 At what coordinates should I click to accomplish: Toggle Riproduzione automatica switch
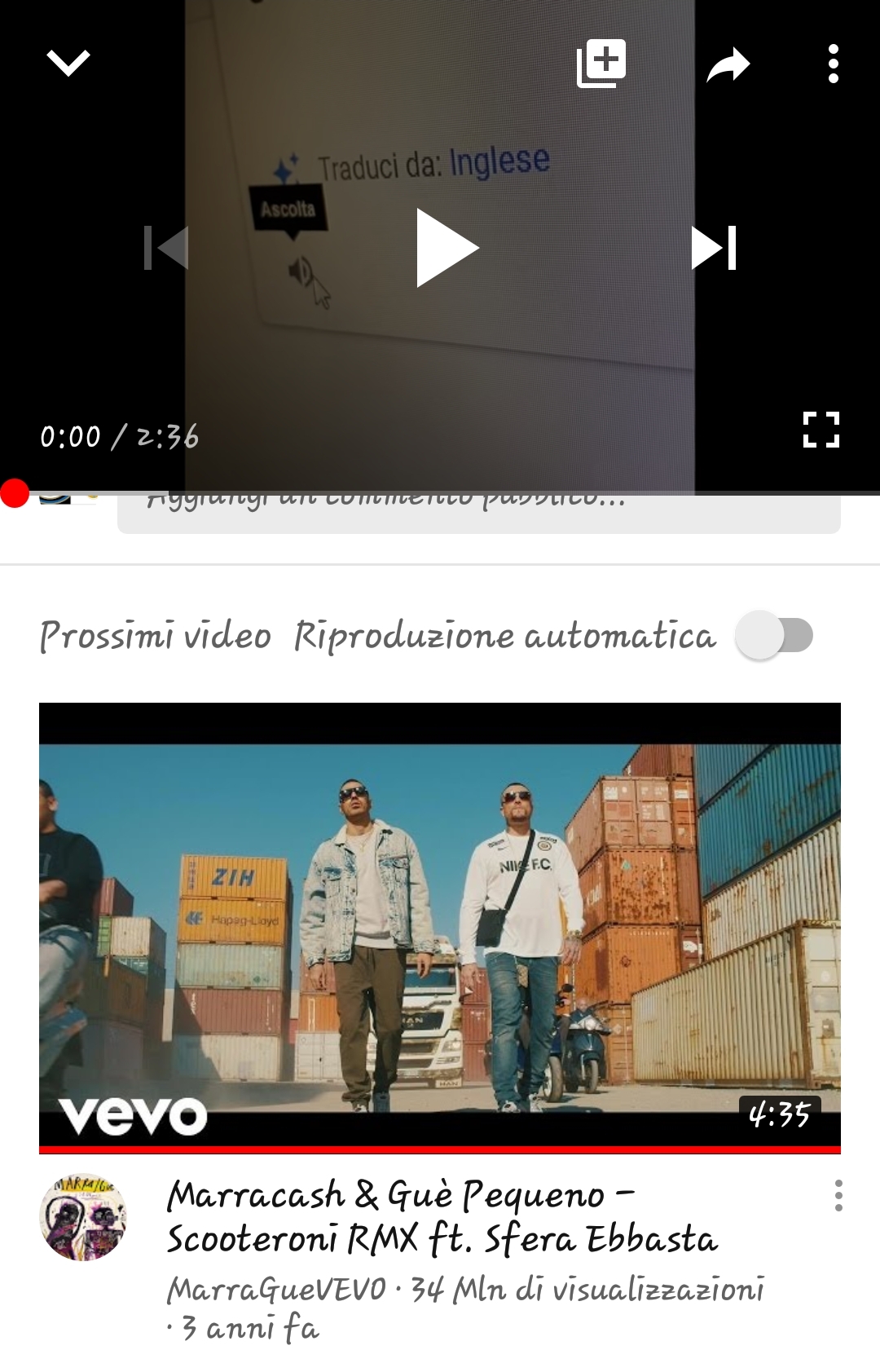[774, 636]
